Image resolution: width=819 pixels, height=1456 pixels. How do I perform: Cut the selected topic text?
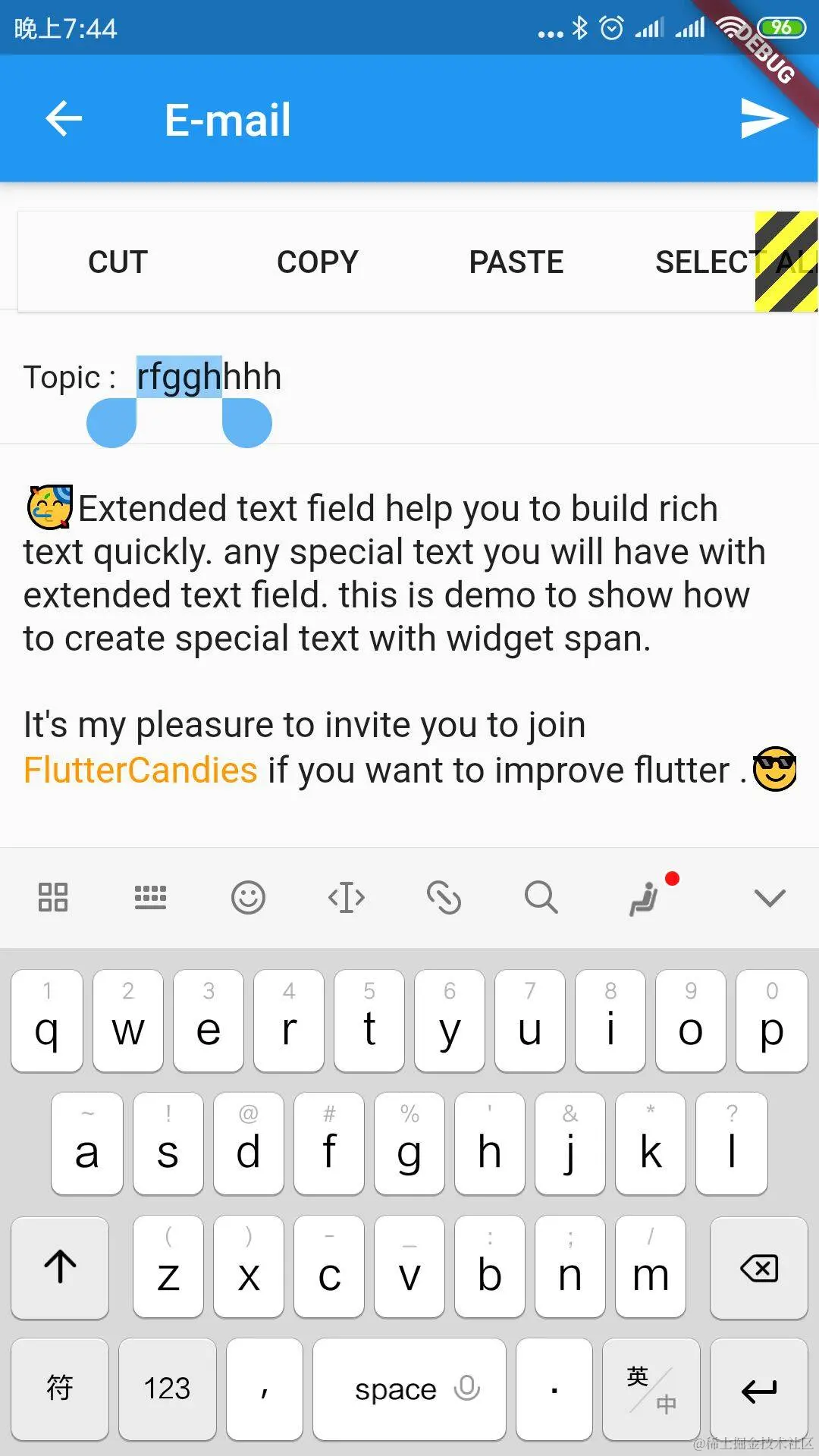(118, 262)
